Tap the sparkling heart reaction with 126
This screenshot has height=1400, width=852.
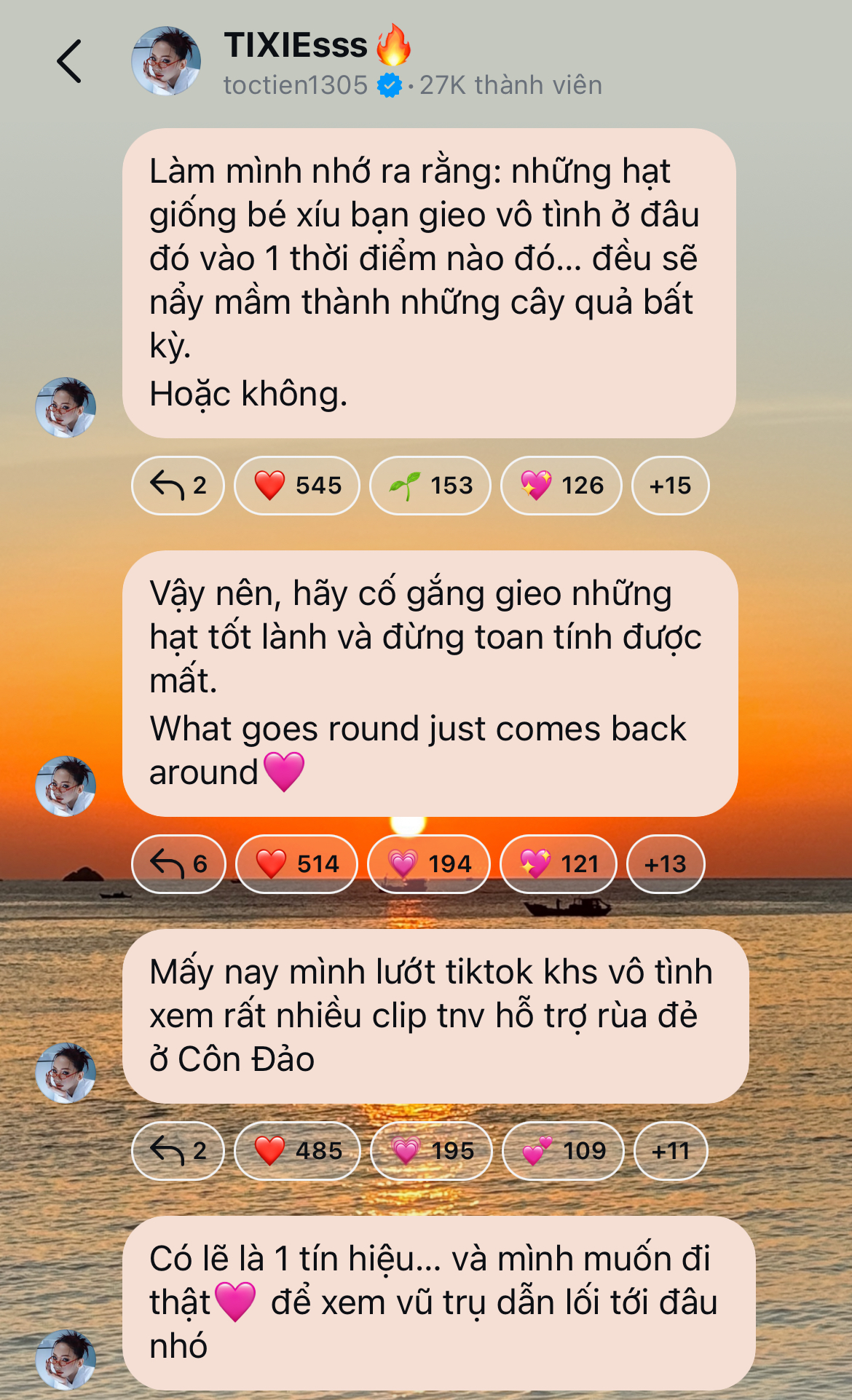(x=561, y=486)
